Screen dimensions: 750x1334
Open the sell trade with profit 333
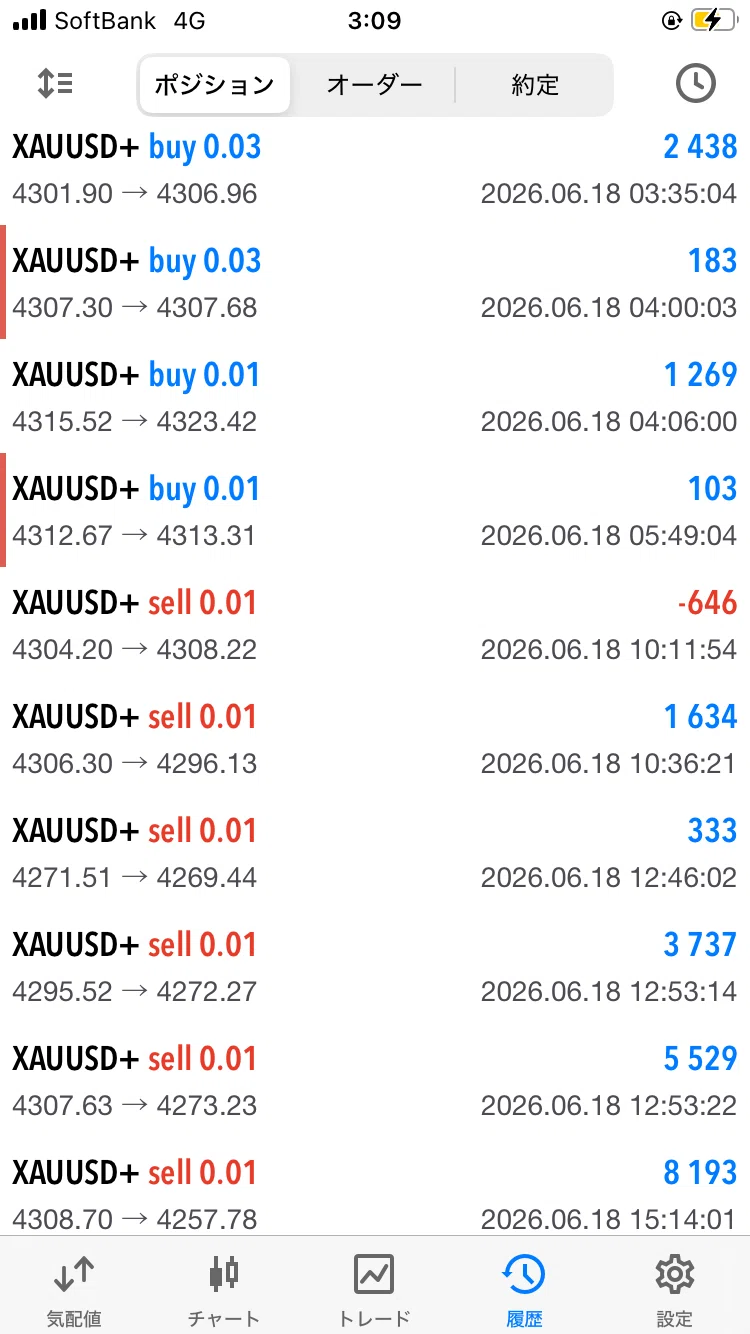(375, 852)
